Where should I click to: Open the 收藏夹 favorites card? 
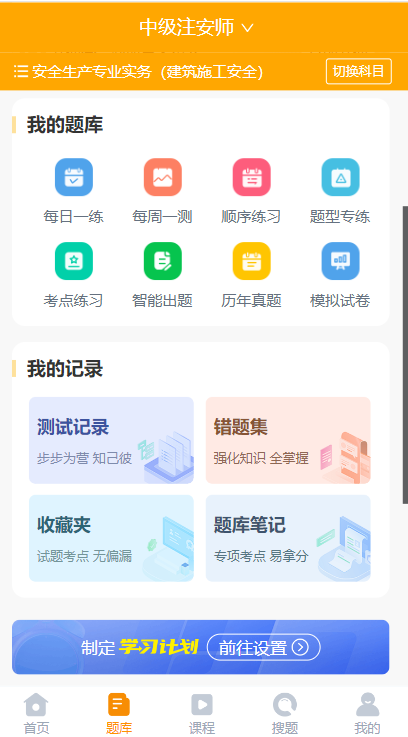[111, 538]
